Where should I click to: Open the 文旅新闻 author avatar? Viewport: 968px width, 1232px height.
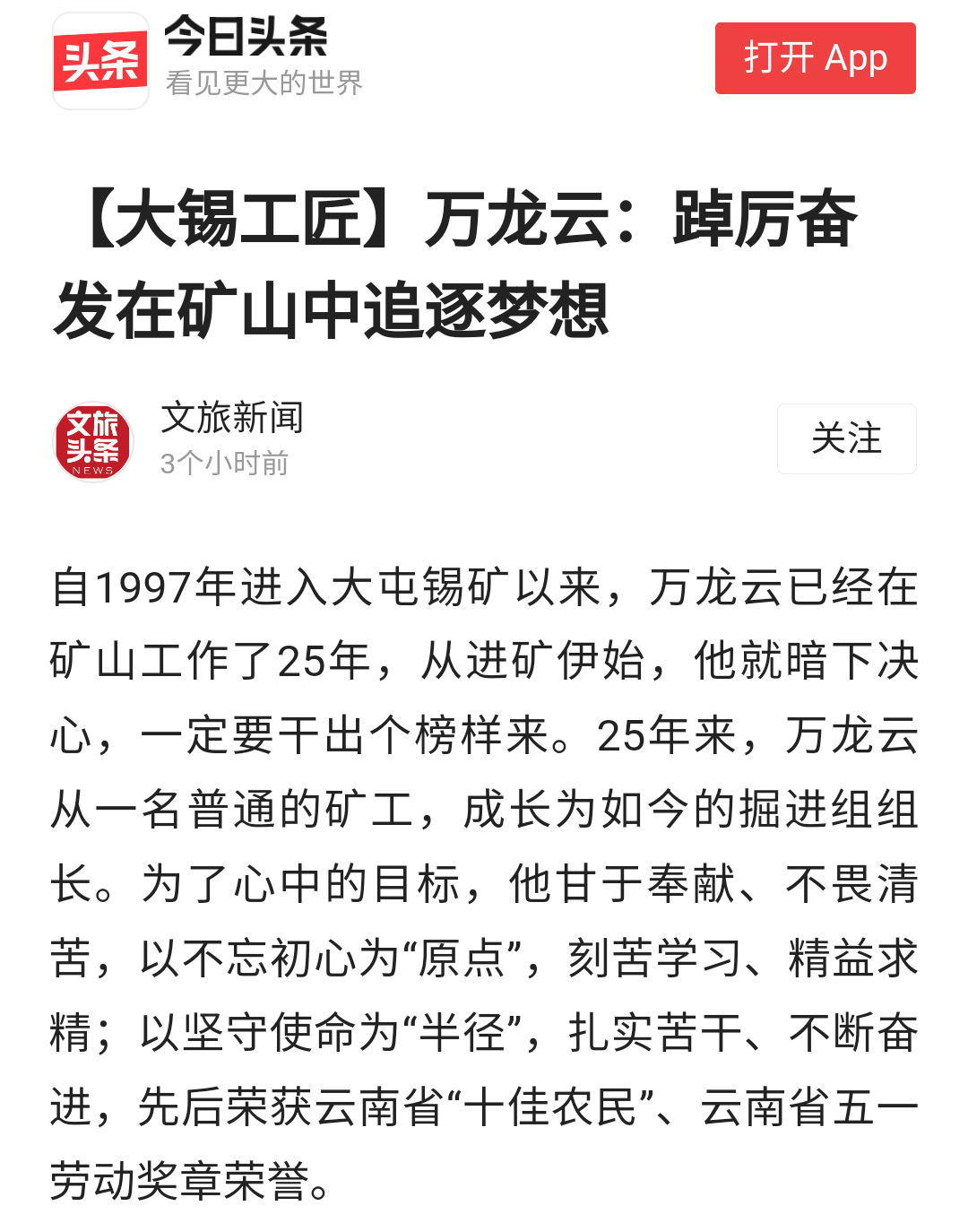click(93, 441)
